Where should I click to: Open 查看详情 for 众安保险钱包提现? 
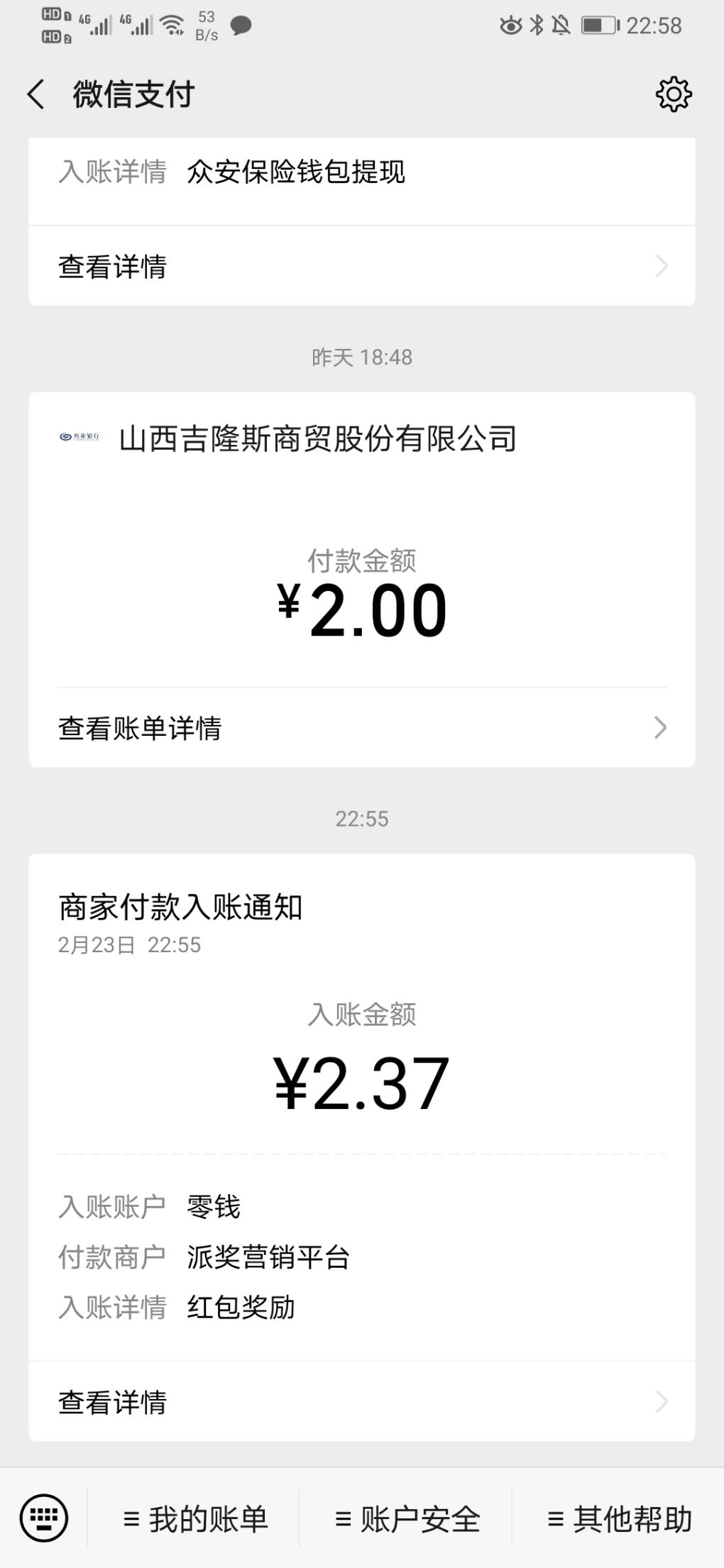[x=361, y=267]
